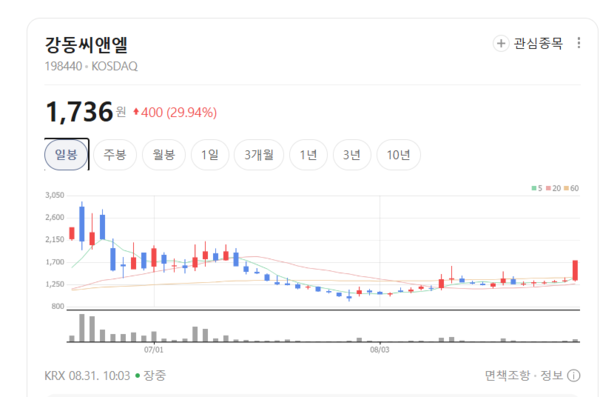The image size is (600, 397).
Task: Switch to 월봉 monthly candles
Action: pyautogui.click(x=164, y=155)
